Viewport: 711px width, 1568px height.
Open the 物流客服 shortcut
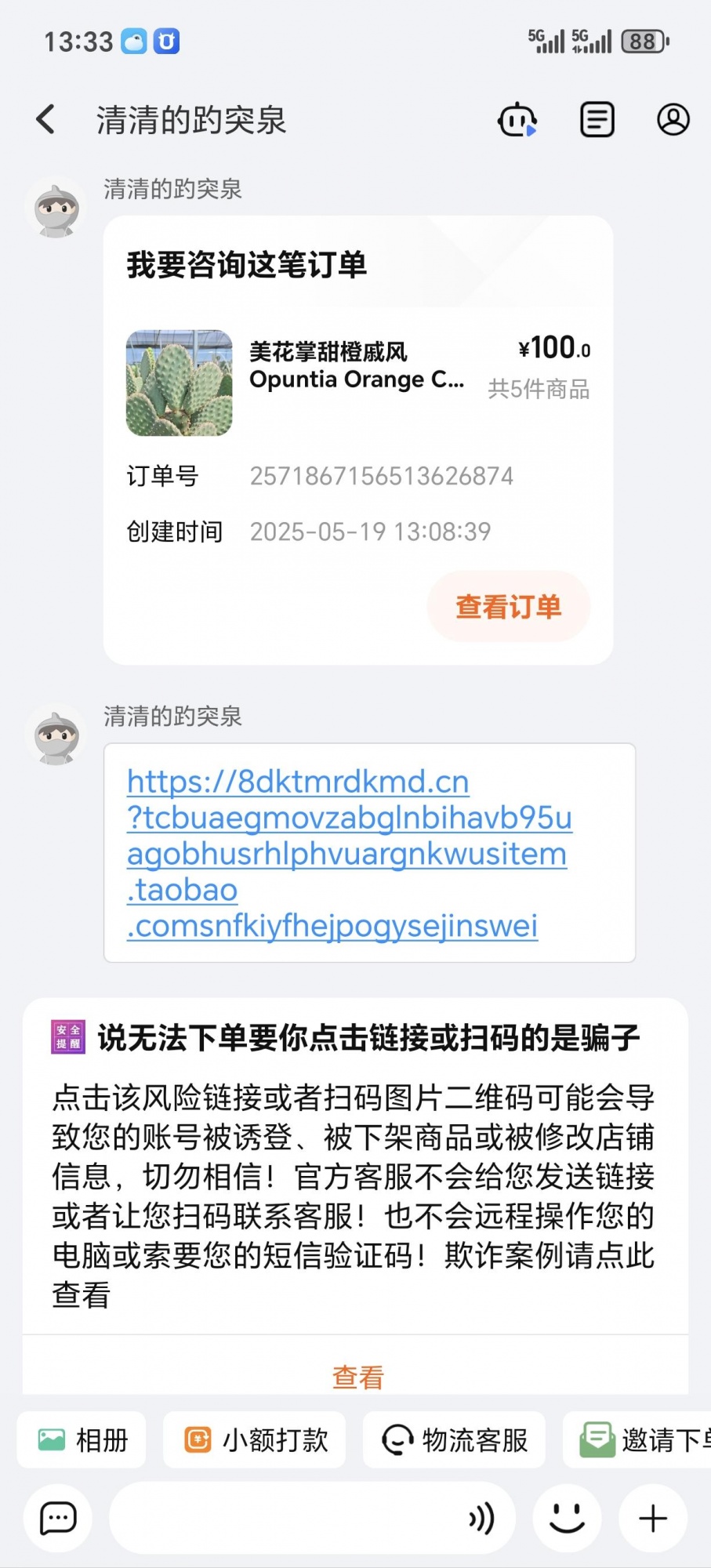pyautogui.click(x=455, y=1440)
